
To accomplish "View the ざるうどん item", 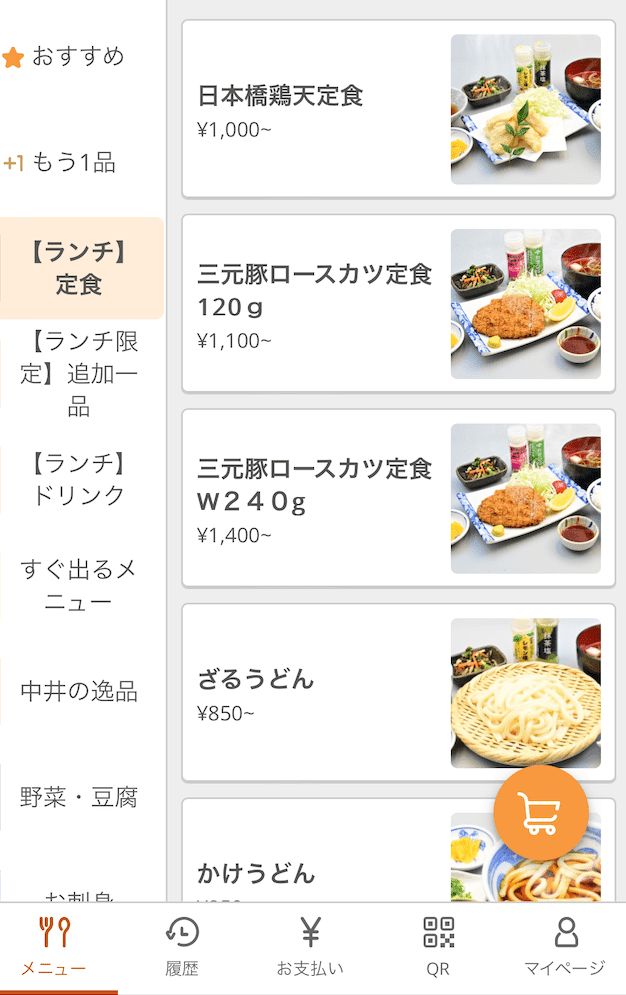I will click(x=398, y=692).
